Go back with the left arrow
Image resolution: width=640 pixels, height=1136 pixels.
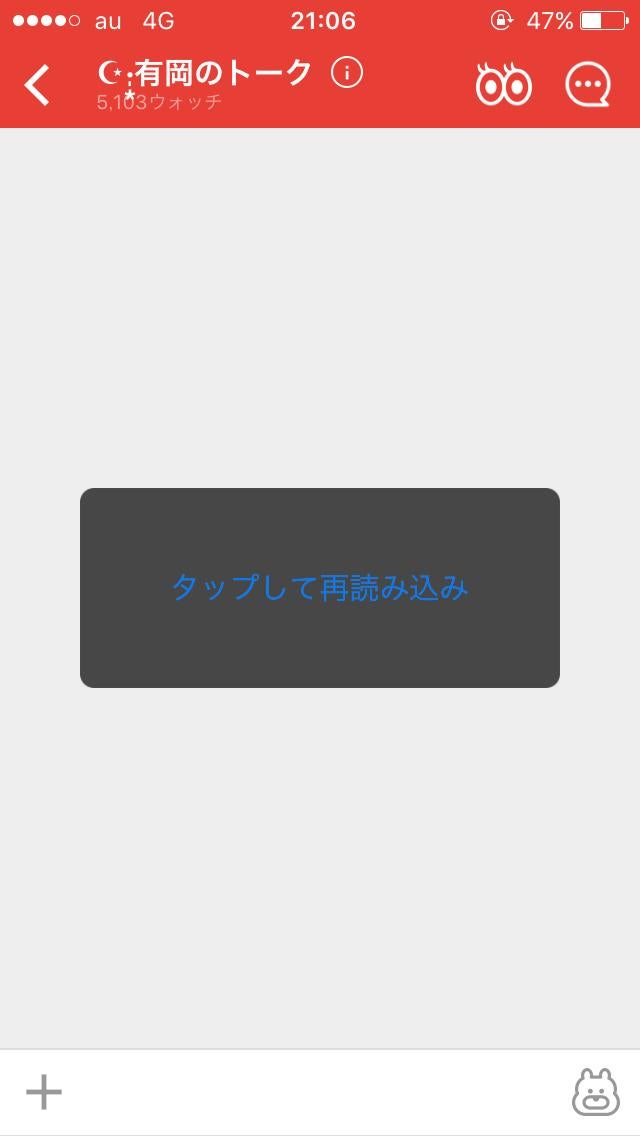pos(37,85)
